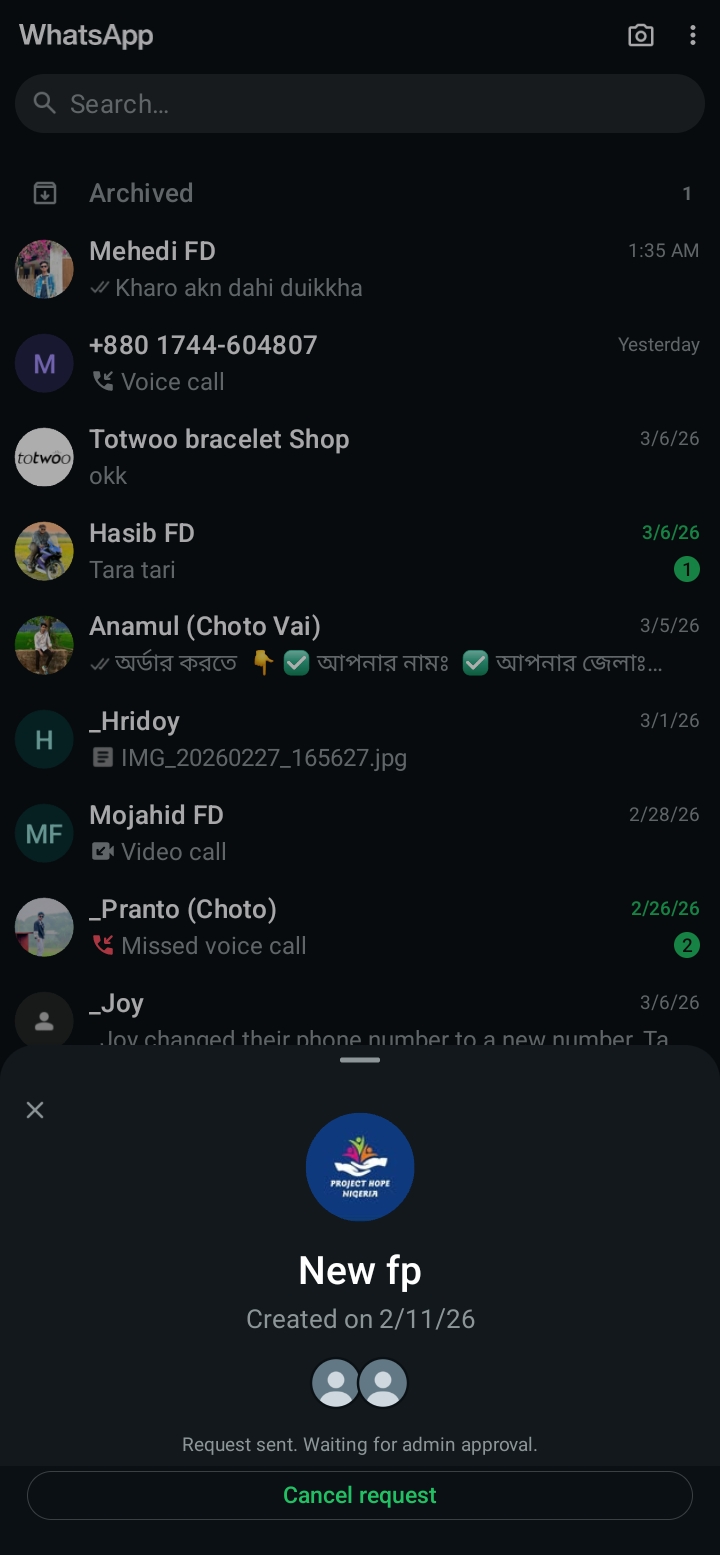This screenshot has height=1555, width=720.
Task: Open the Archived chats
Action: (360, 193)
